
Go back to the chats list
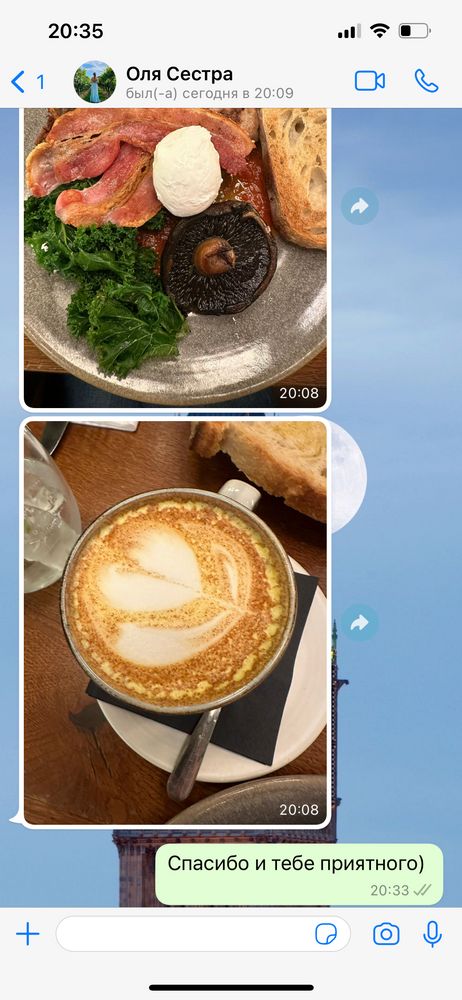(27, 82)
